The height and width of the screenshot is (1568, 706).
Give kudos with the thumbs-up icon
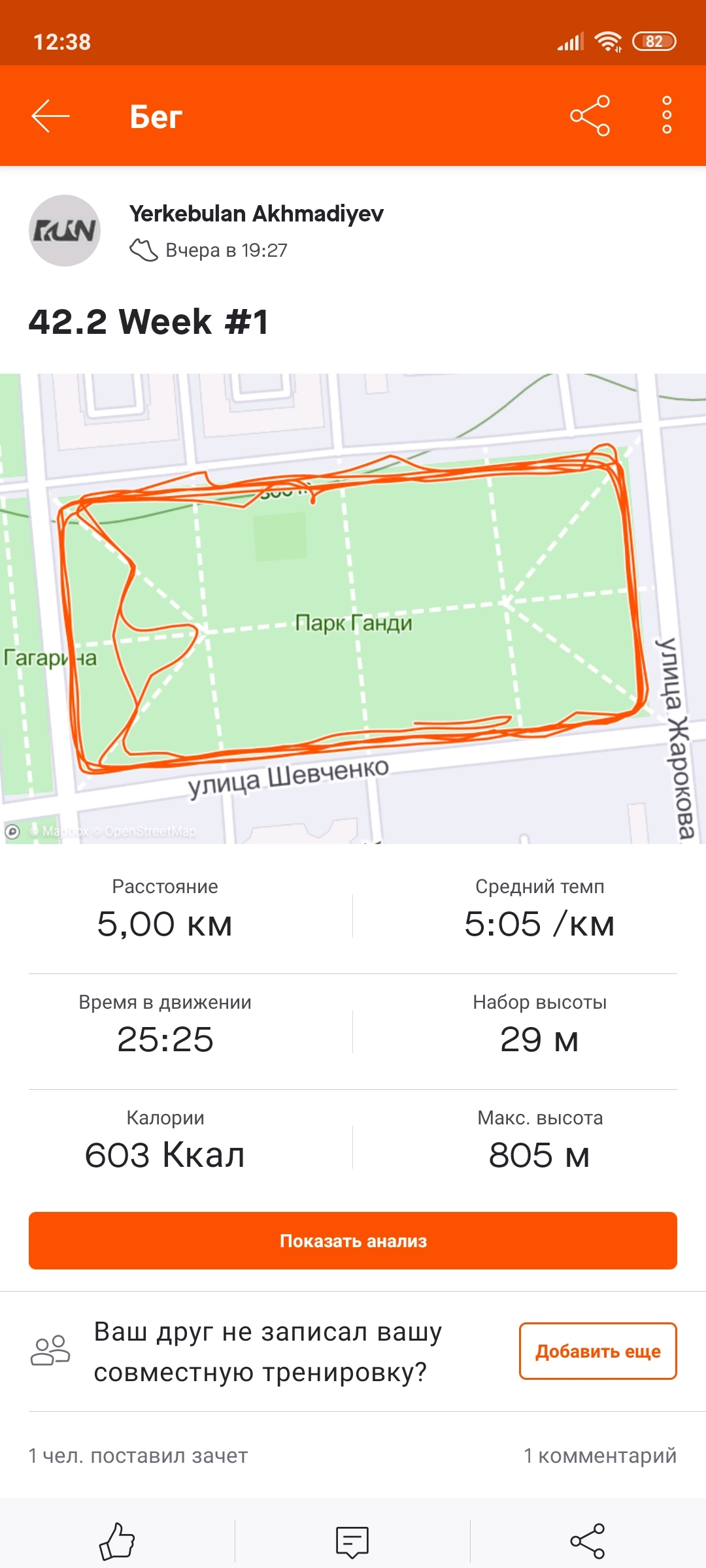pos(117,1542)
